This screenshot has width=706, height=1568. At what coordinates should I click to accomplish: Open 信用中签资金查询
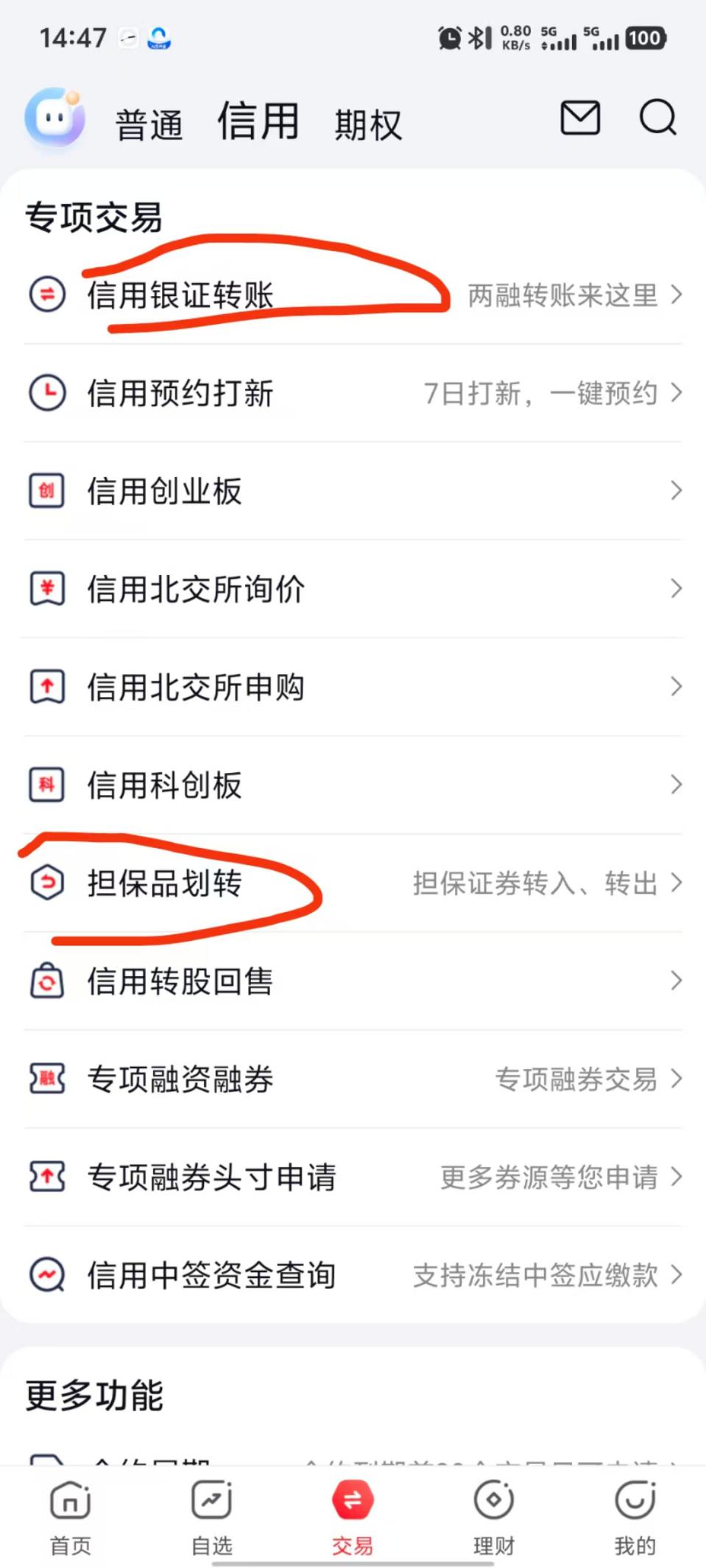click(353, 1274)
